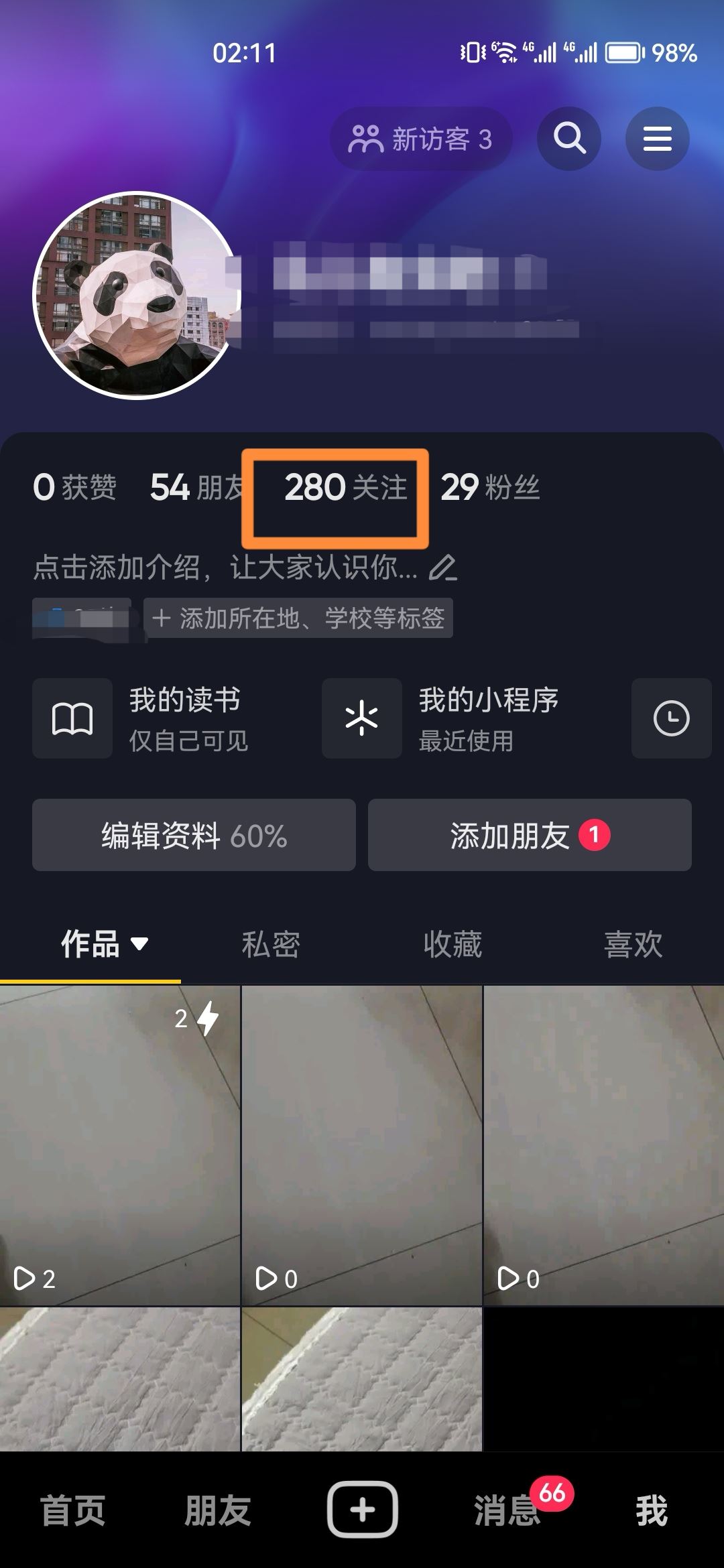Switch to the 收藏 tab
Image resolution: width=724 pixels, height=1568 pixels.
click(452, 945)
